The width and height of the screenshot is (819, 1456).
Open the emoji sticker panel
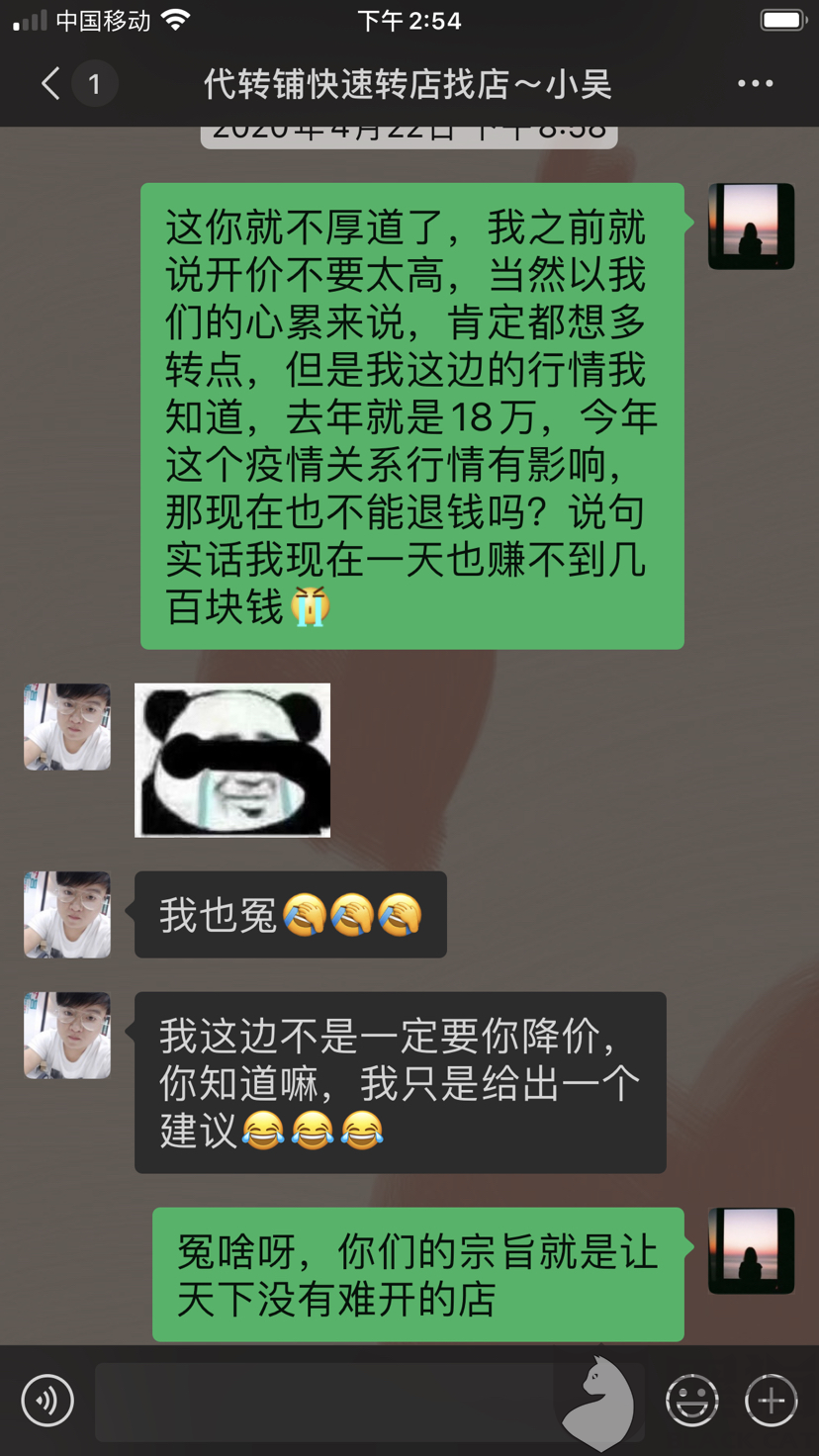click(x=692, y=1401)
